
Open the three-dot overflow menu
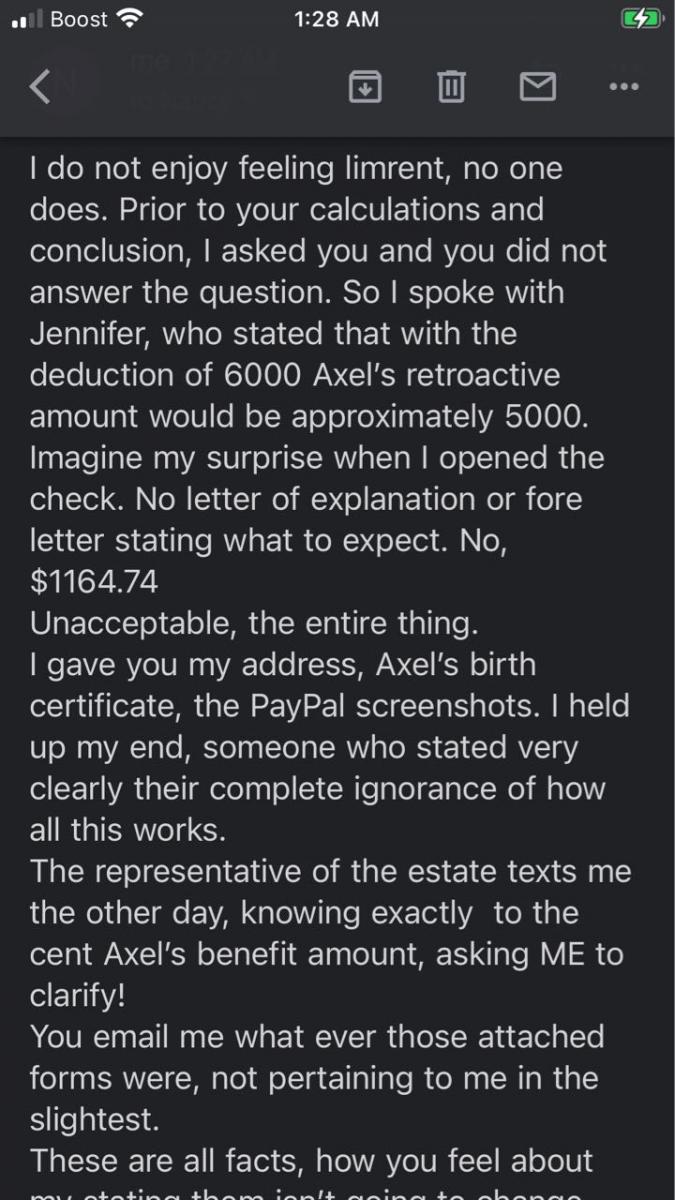[624, 87]
